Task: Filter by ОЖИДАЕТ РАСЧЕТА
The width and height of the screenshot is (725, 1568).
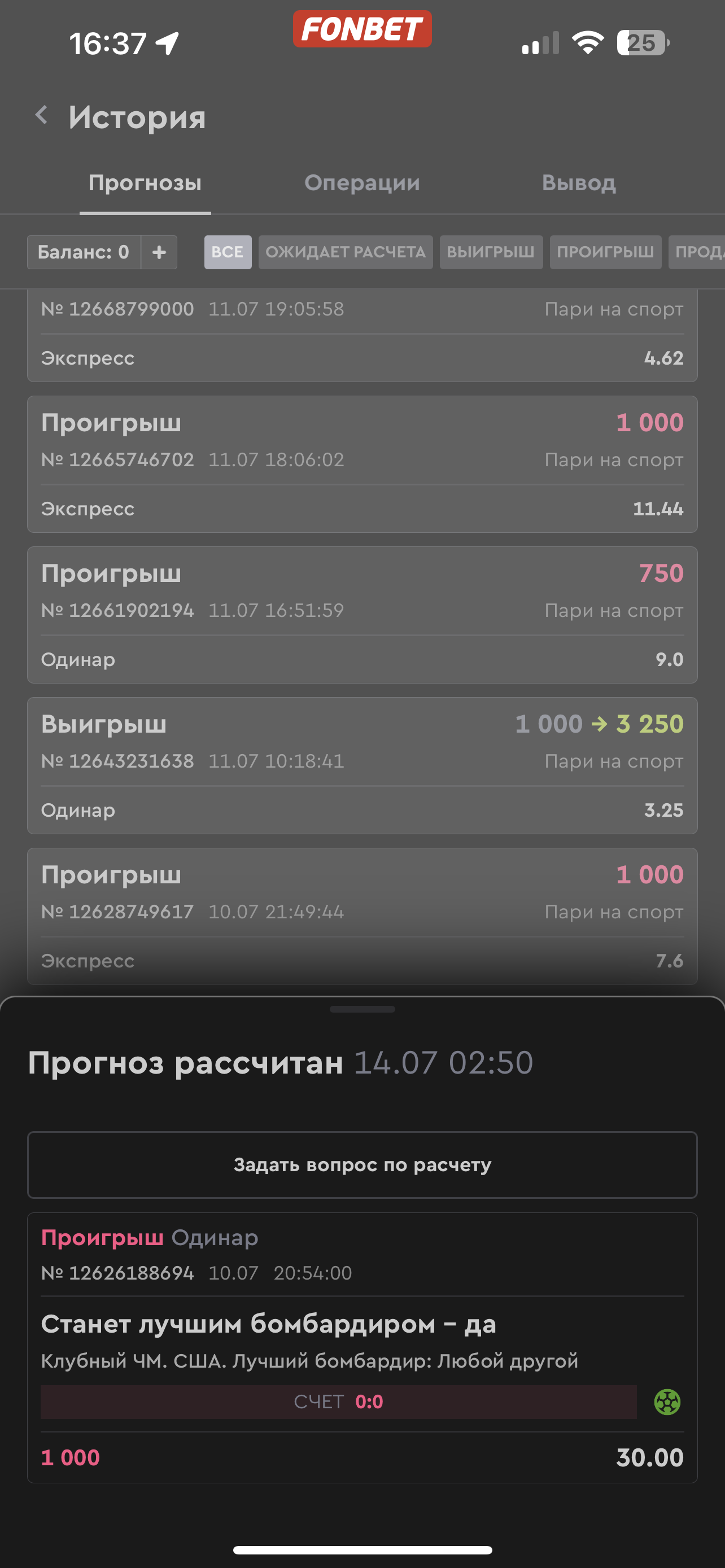Action: click(x=345, y=252)
